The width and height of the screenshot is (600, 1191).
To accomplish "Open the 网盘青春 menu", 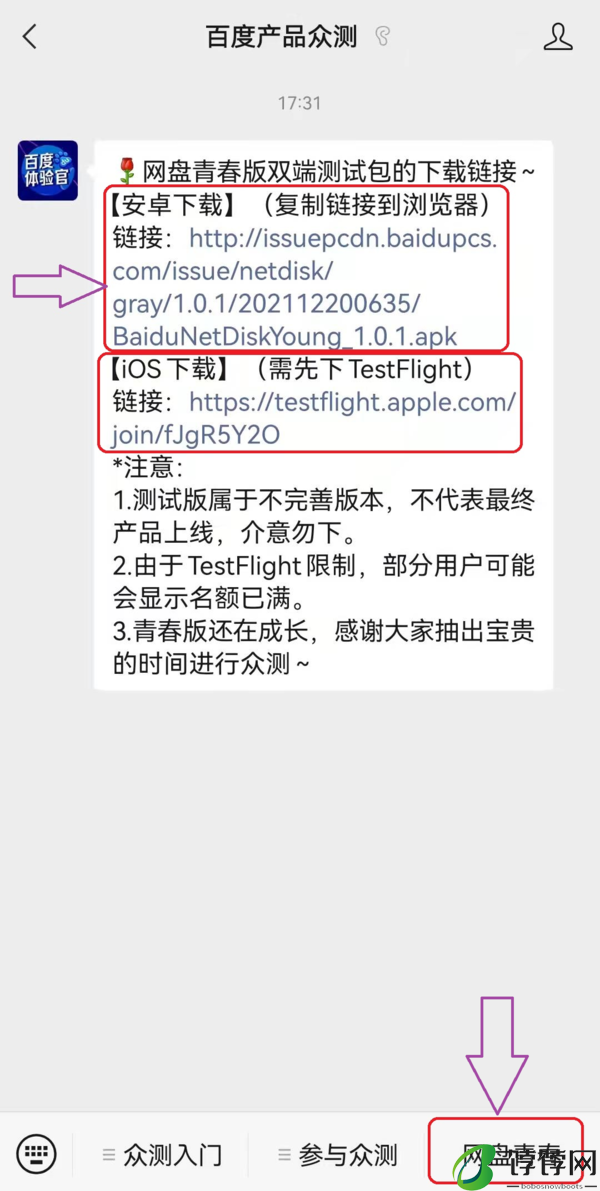I will (x=505, y=1153).
